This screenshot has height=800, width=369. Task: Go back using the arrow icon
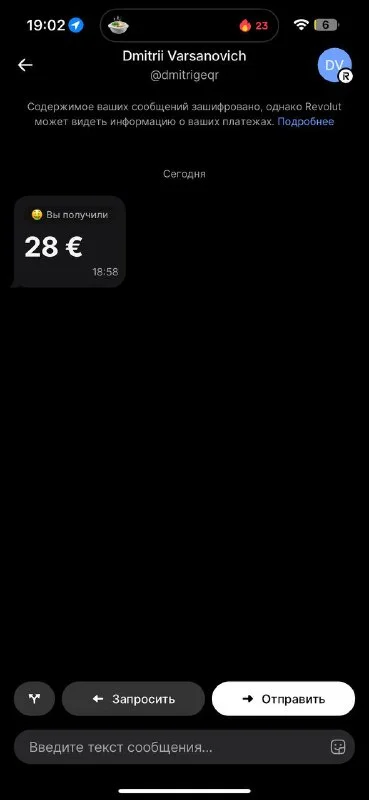coord(25,65)
